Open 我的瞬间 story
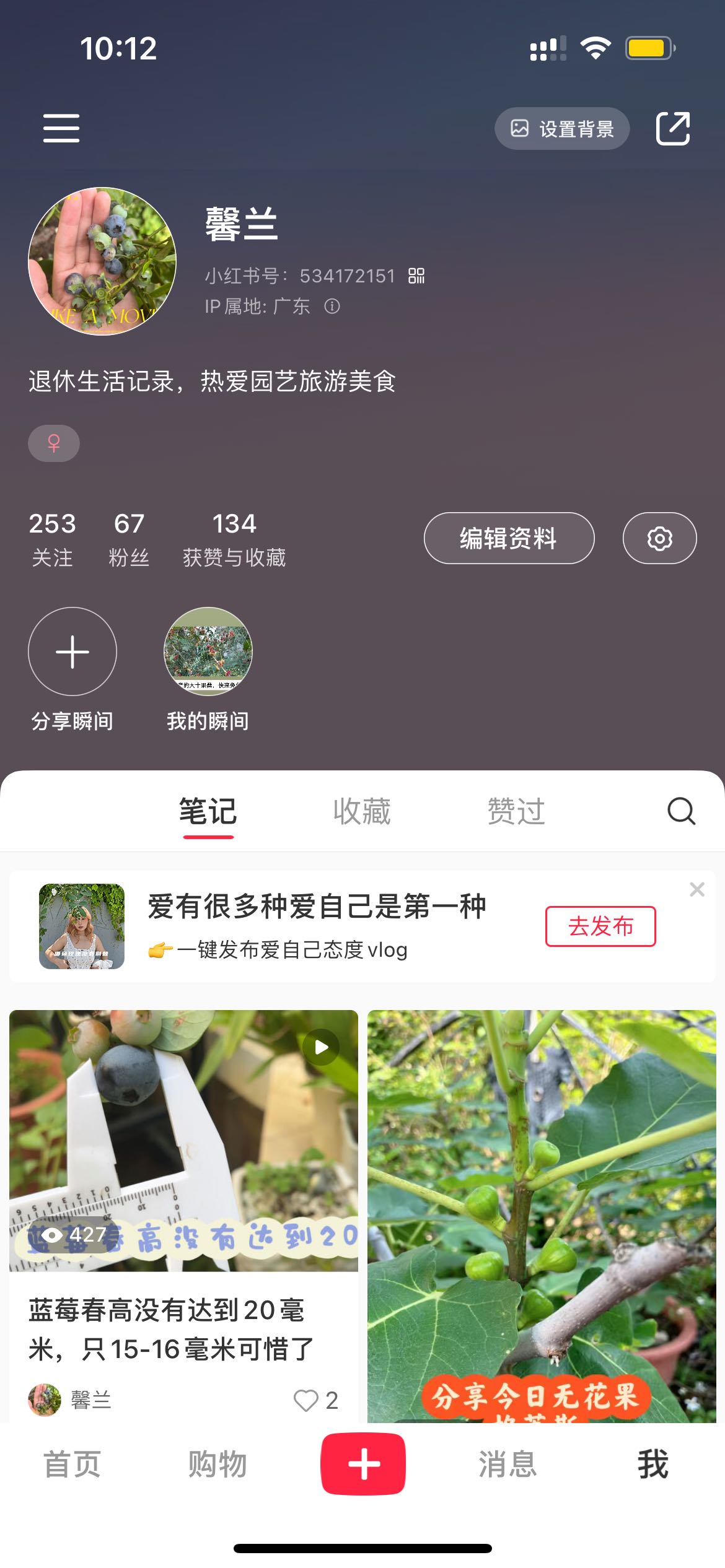 pos(208,651)
